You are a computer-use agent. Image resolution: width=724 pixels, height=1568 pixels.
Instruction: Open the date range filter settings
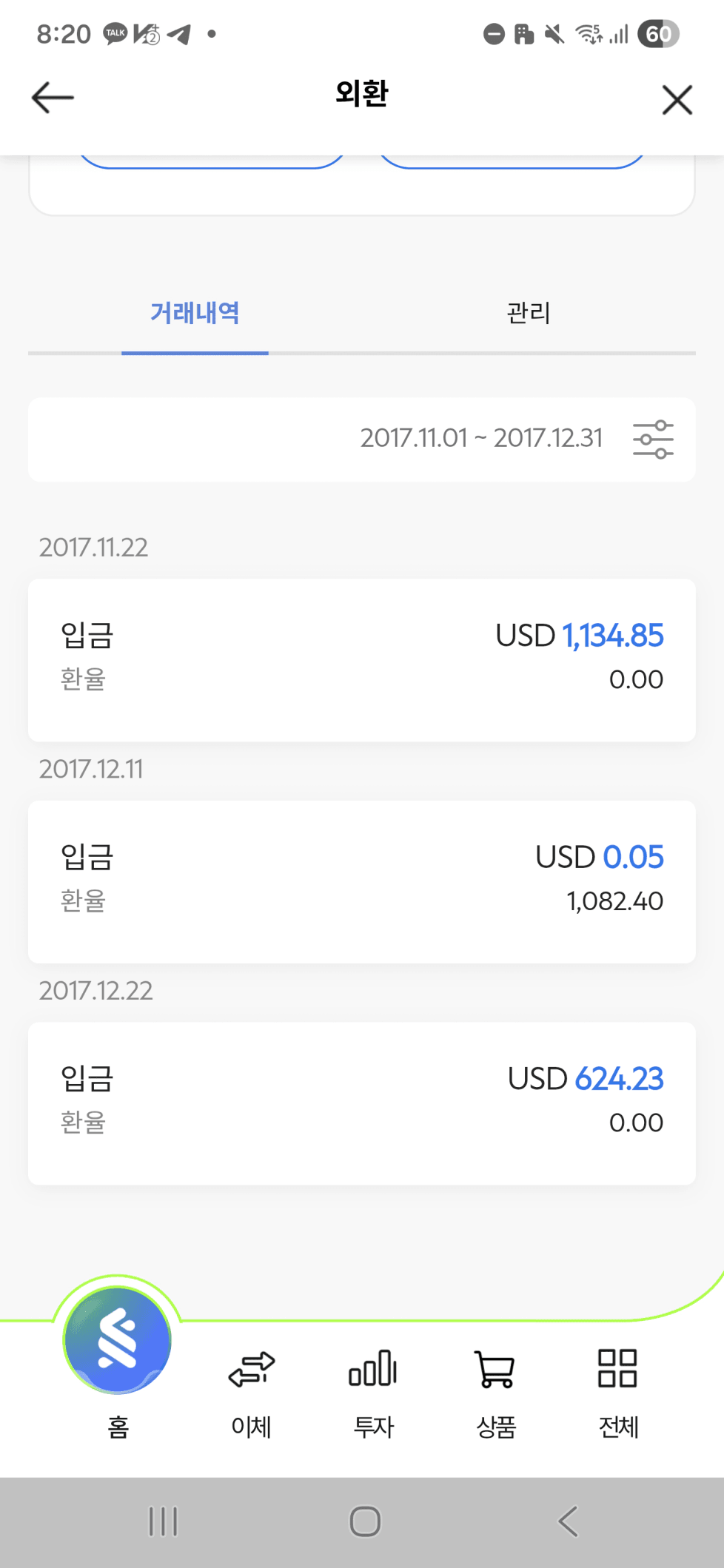click(653, 440)
